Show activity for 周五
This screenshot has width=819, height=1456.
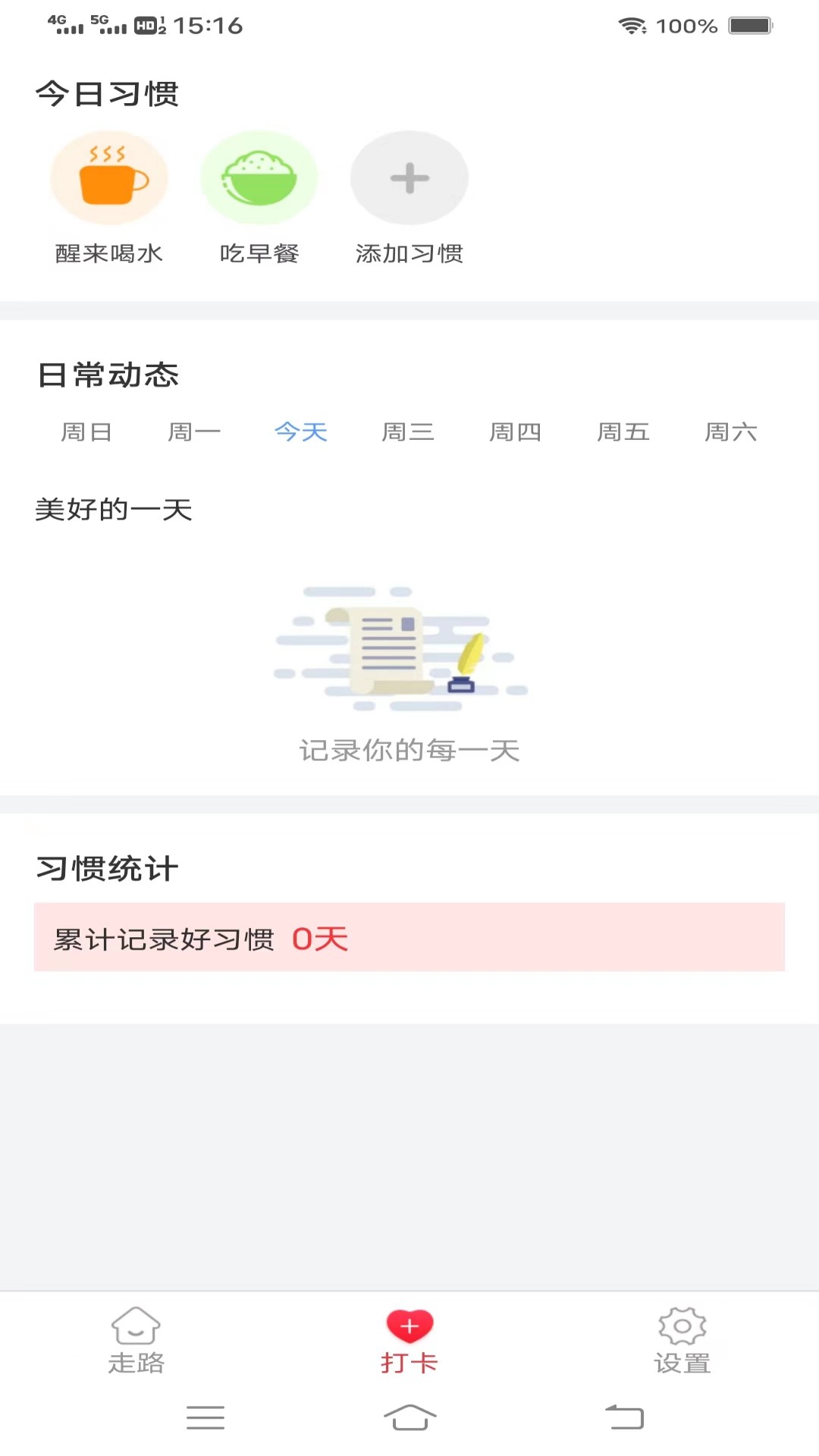(x=623, y=432)
